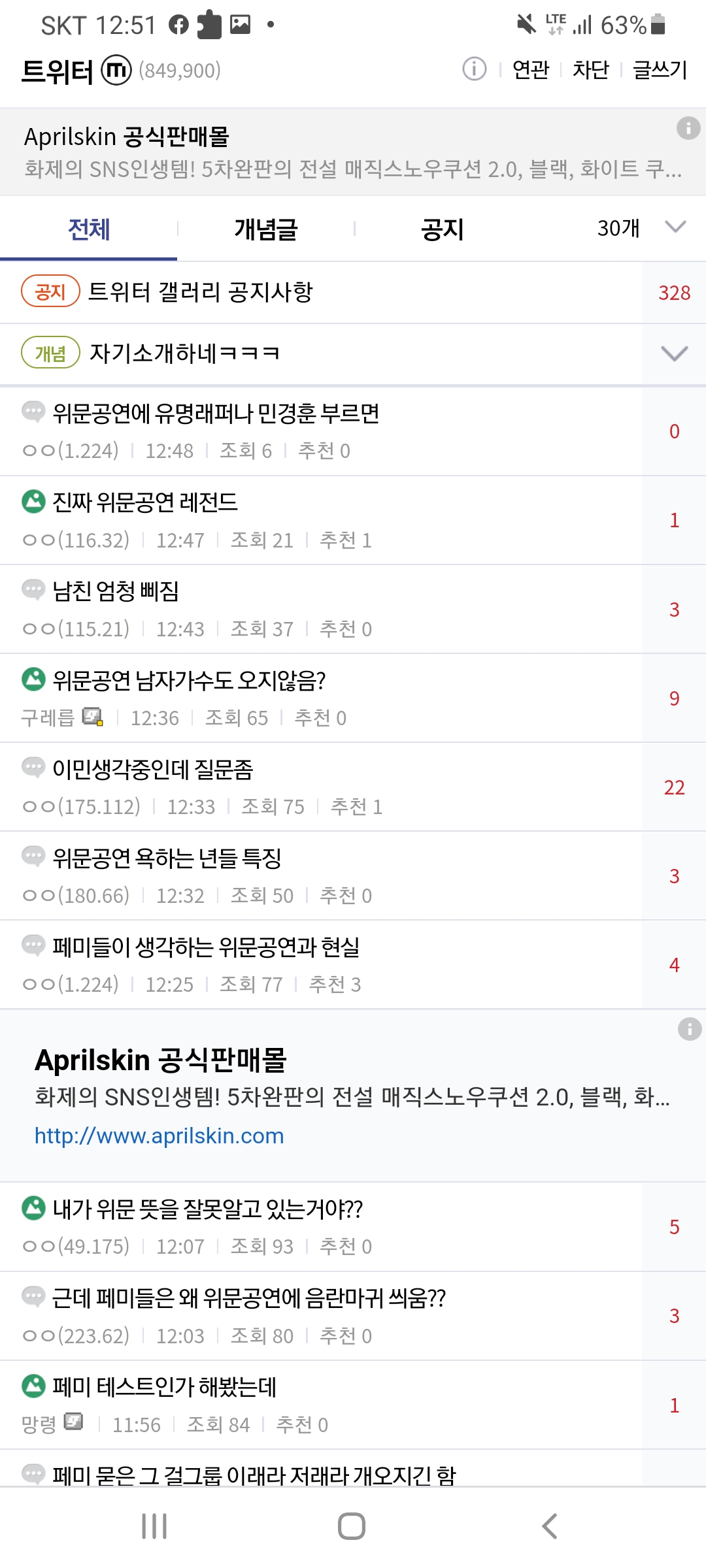Screen dimensions: 706x1568
Task: Open the top Aprilskin 공식판매몰 ad banner
Action: point(353,152)
